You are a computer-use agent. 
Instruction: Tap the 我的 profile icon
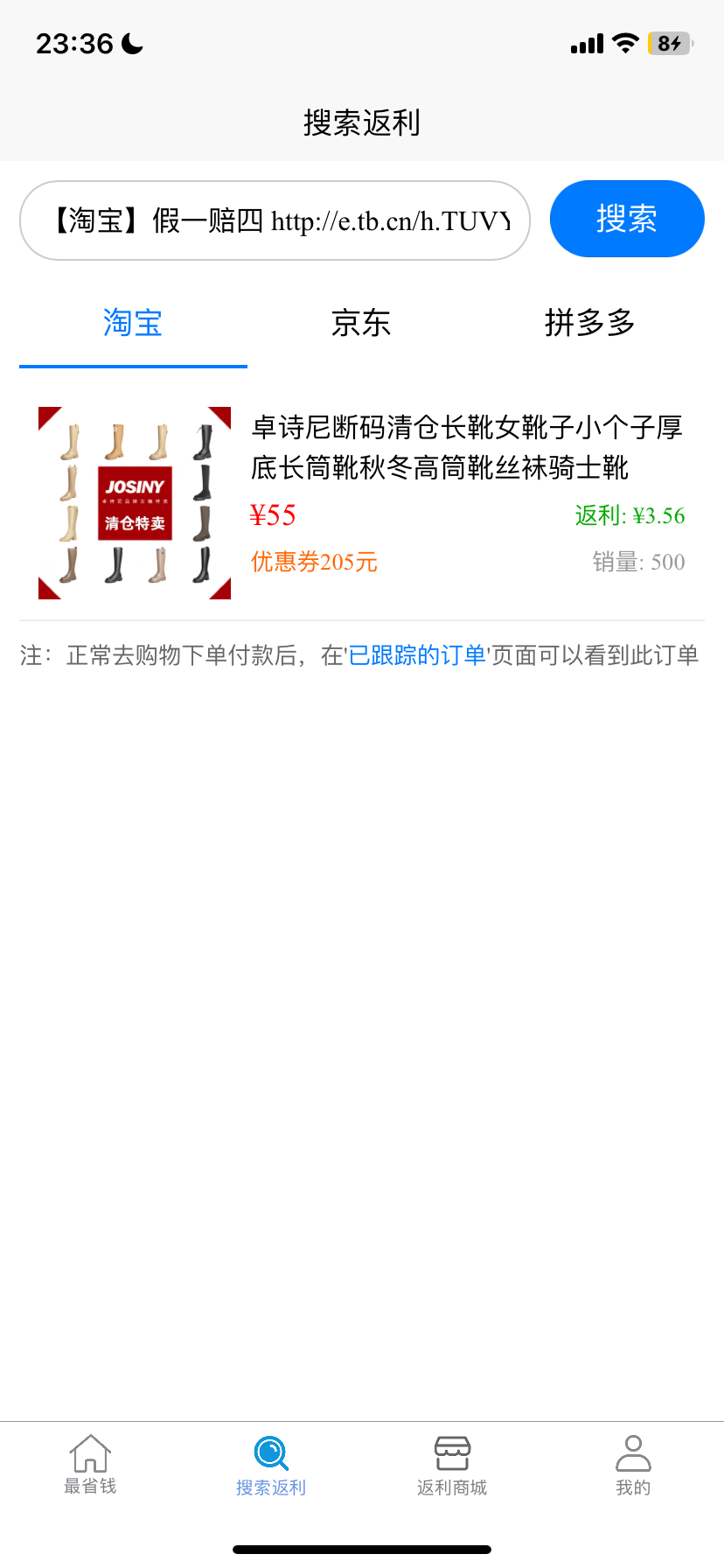pos(633,1452)
